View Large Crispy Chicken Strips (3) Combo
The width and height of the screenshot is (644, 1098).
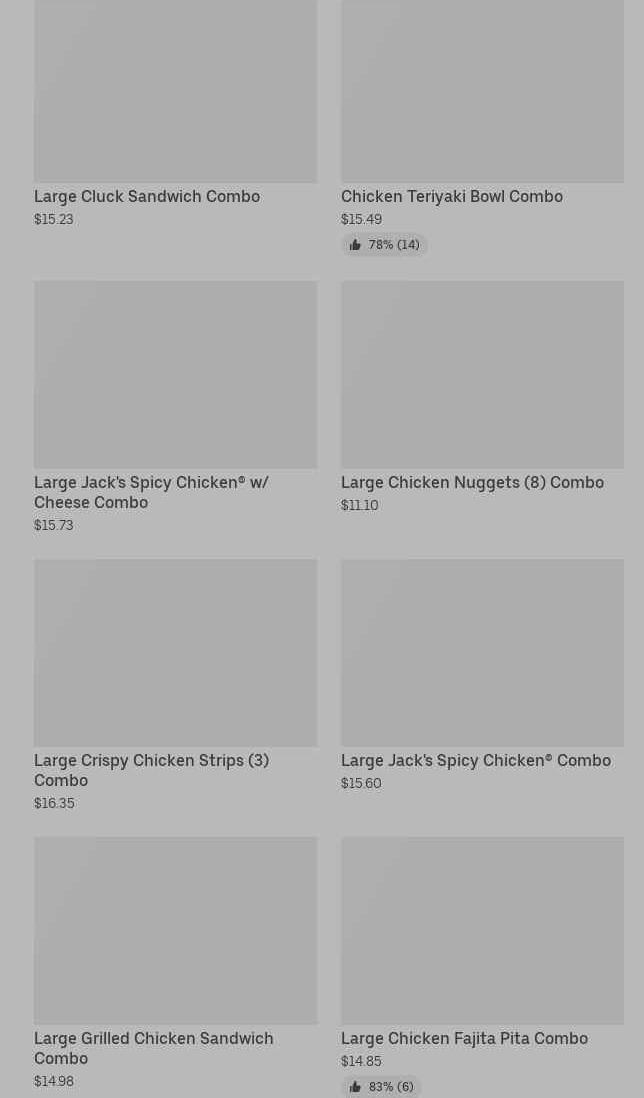coord(175,653)
